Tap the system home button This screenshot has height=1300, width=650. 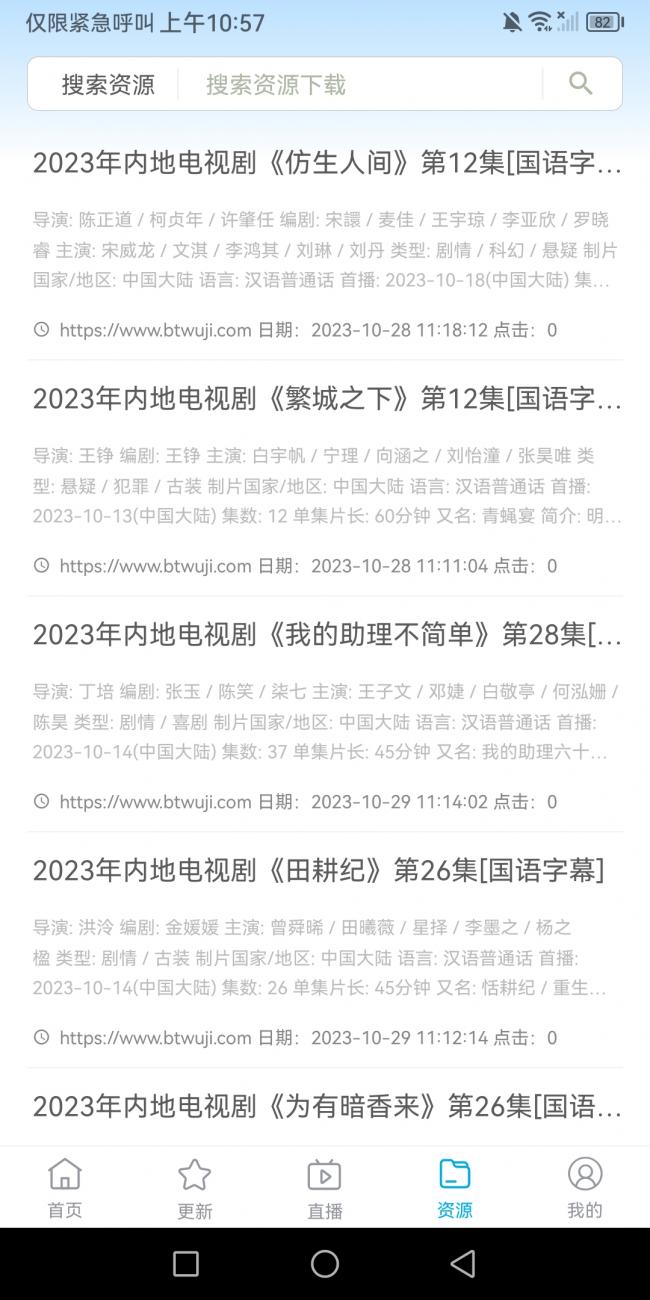(x=325, y=1264)
